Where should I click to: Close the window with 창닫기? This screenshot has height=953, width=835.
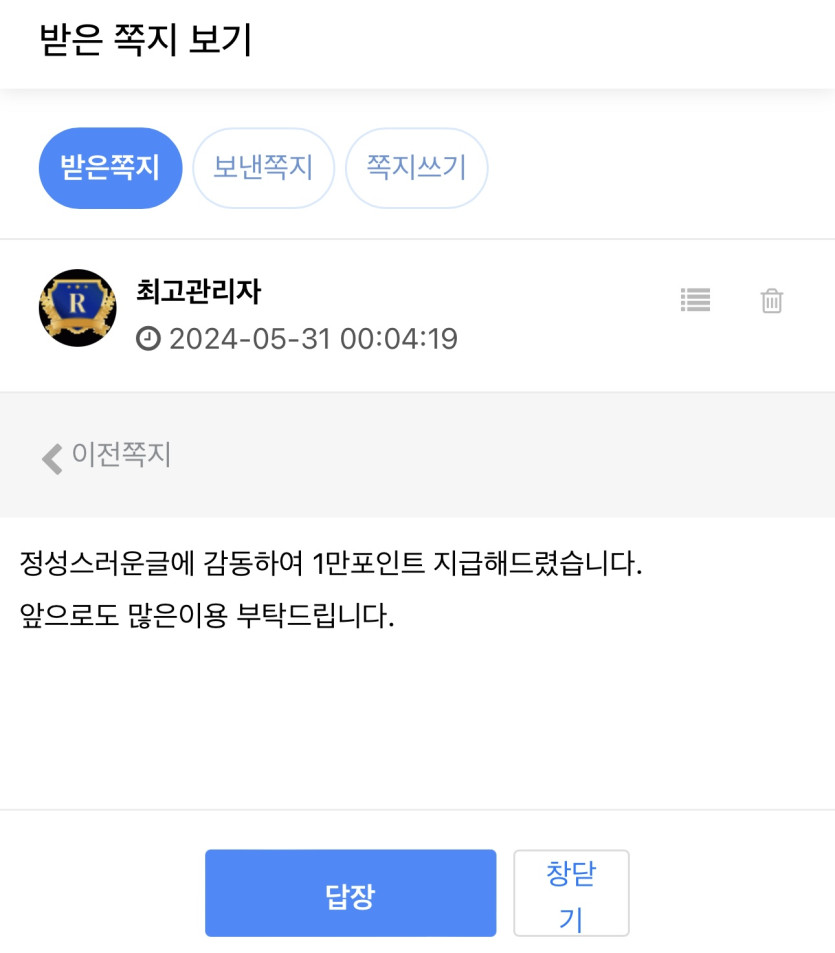tap(571, 894)
